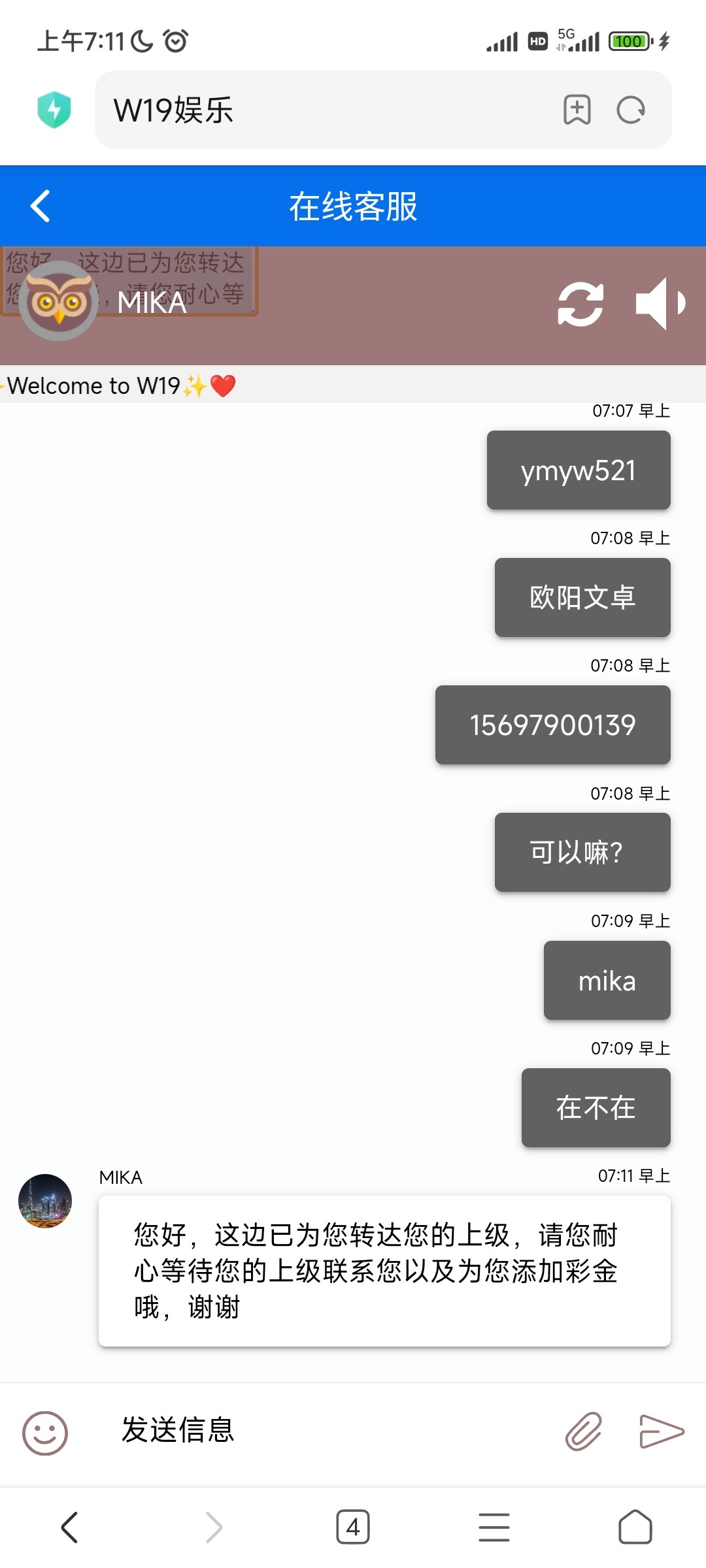Image resolution: width=706 pixels, height=1568 pixels.
Task: Bookmark this page using the add-bookmark icon
Action: point(576,110)
